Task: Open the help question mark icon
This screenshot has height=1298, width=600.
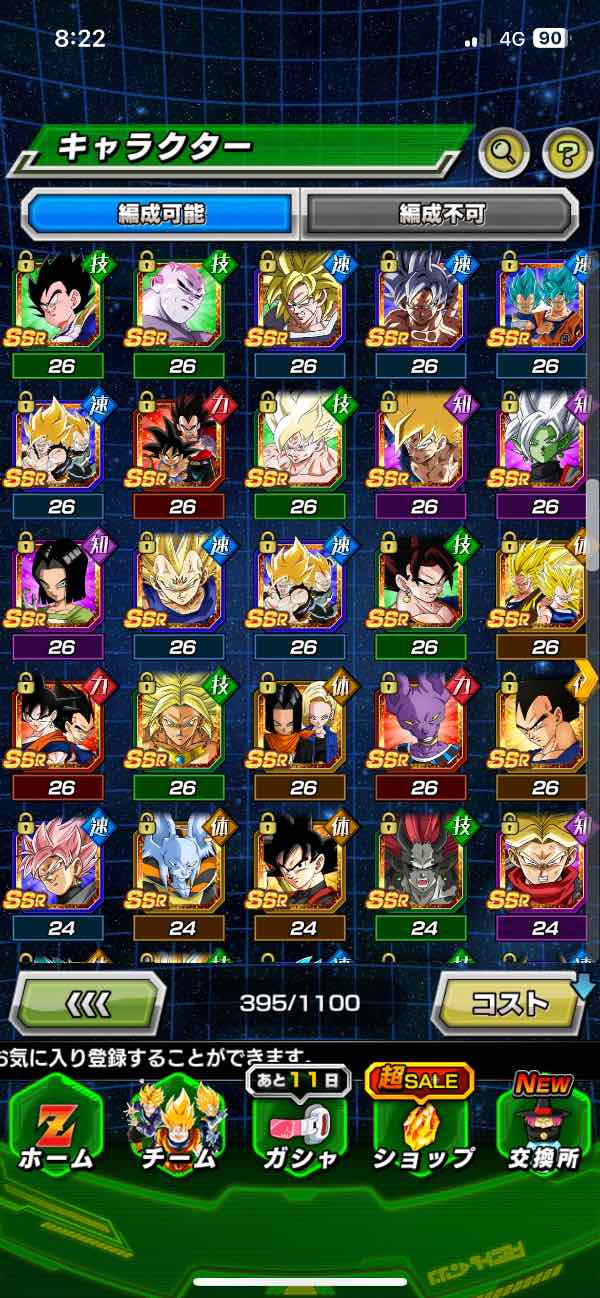Action: [567, 153]
